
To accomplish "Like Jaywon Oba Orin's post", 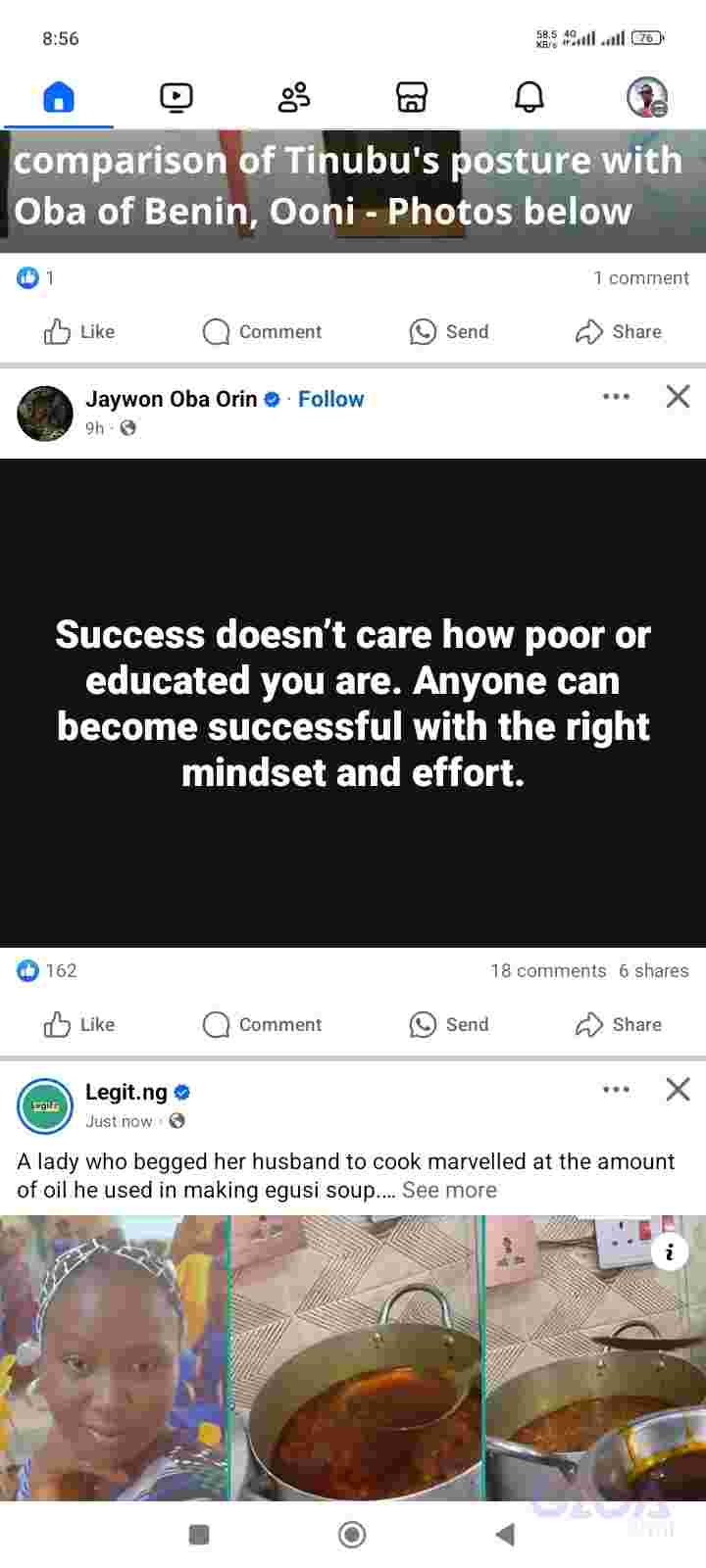I will [79, 1024].
